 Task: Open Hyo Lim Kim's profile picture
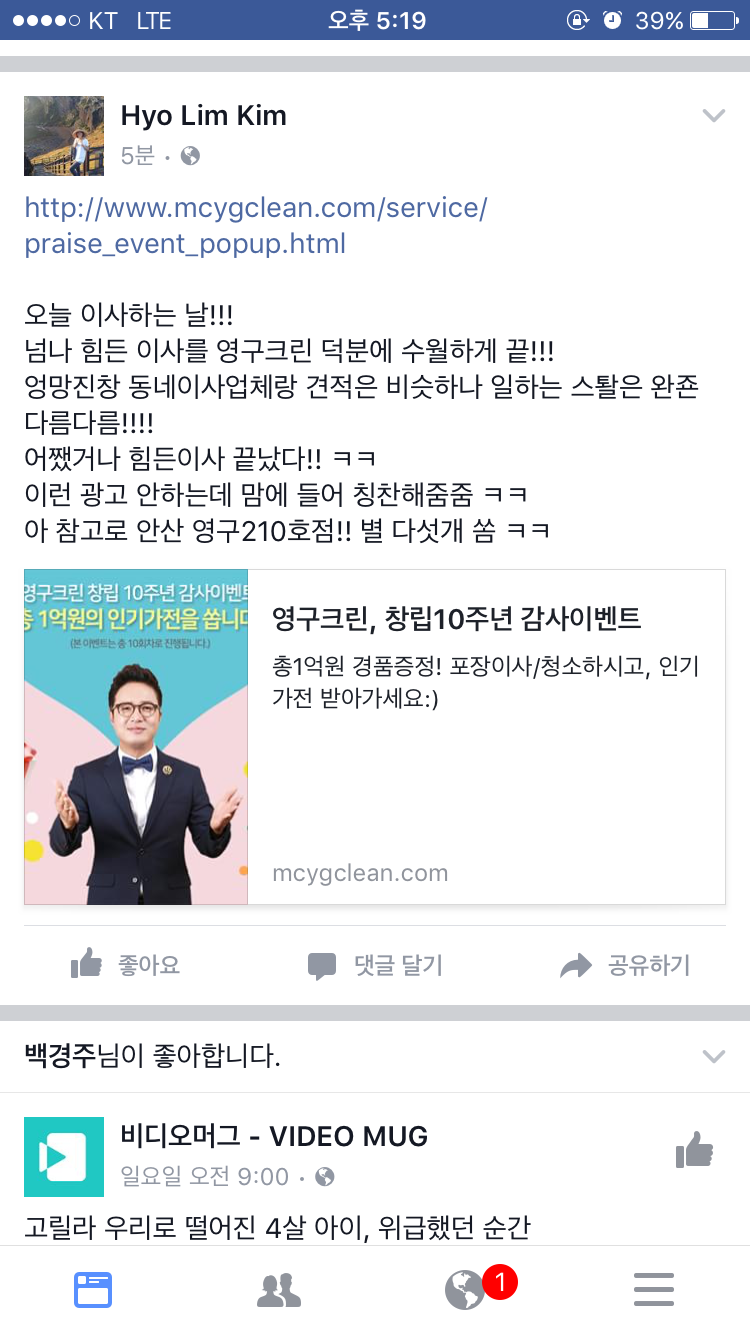(63, 136)
